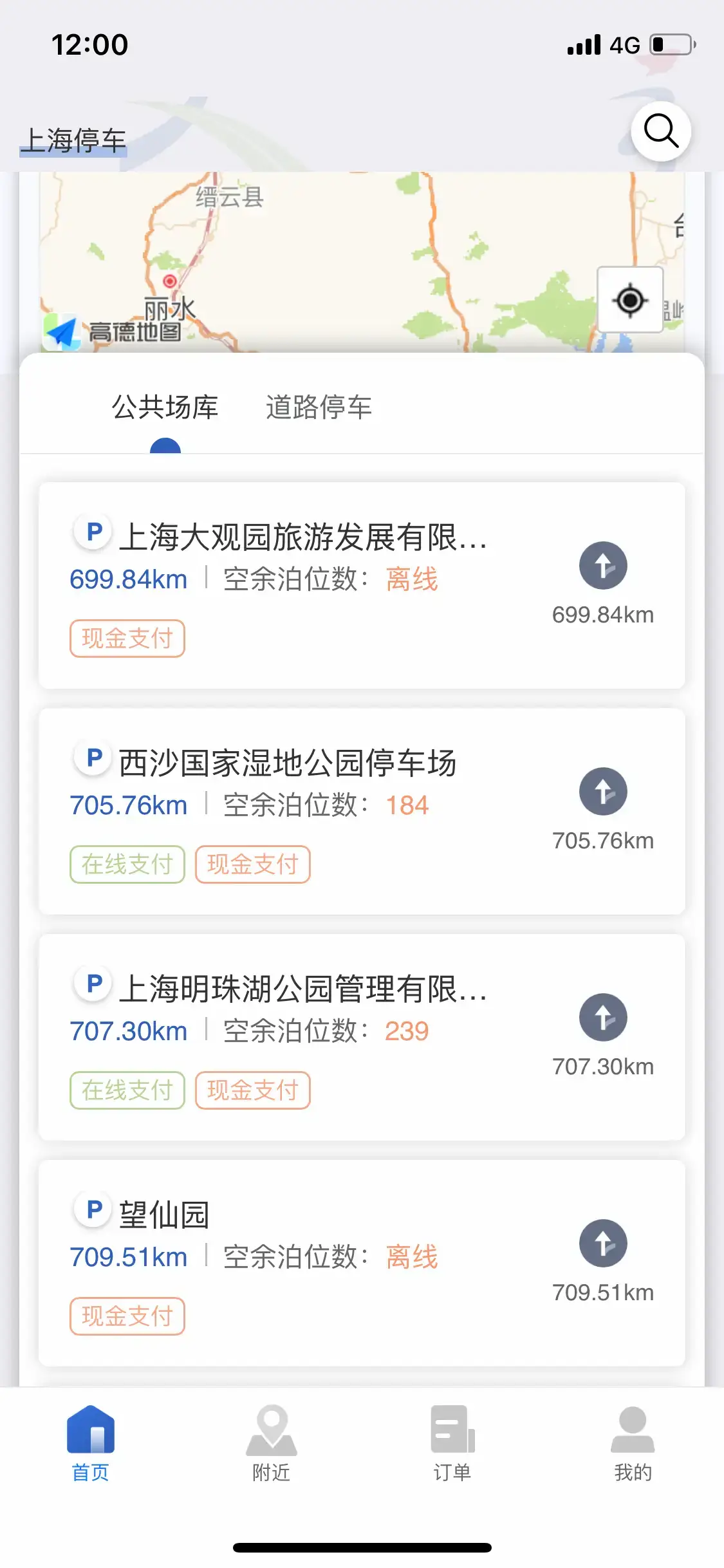Image resolution: width=724 pixels, height=1568 pixels.
Task: Switch to the 道路停车 tab
Action: coord(319,407)
